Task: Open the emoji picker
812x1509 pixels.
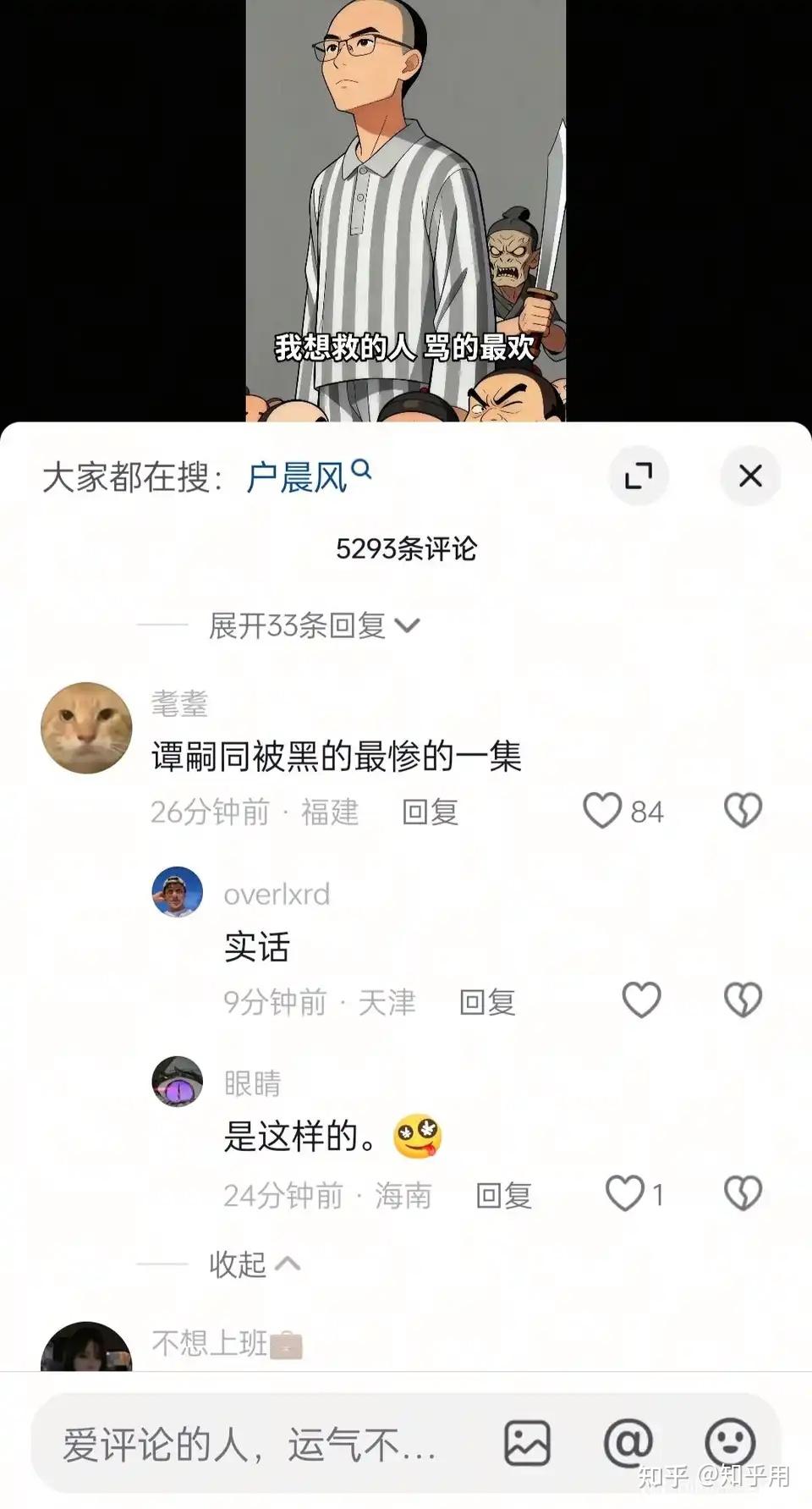Action: point(729,1443)
